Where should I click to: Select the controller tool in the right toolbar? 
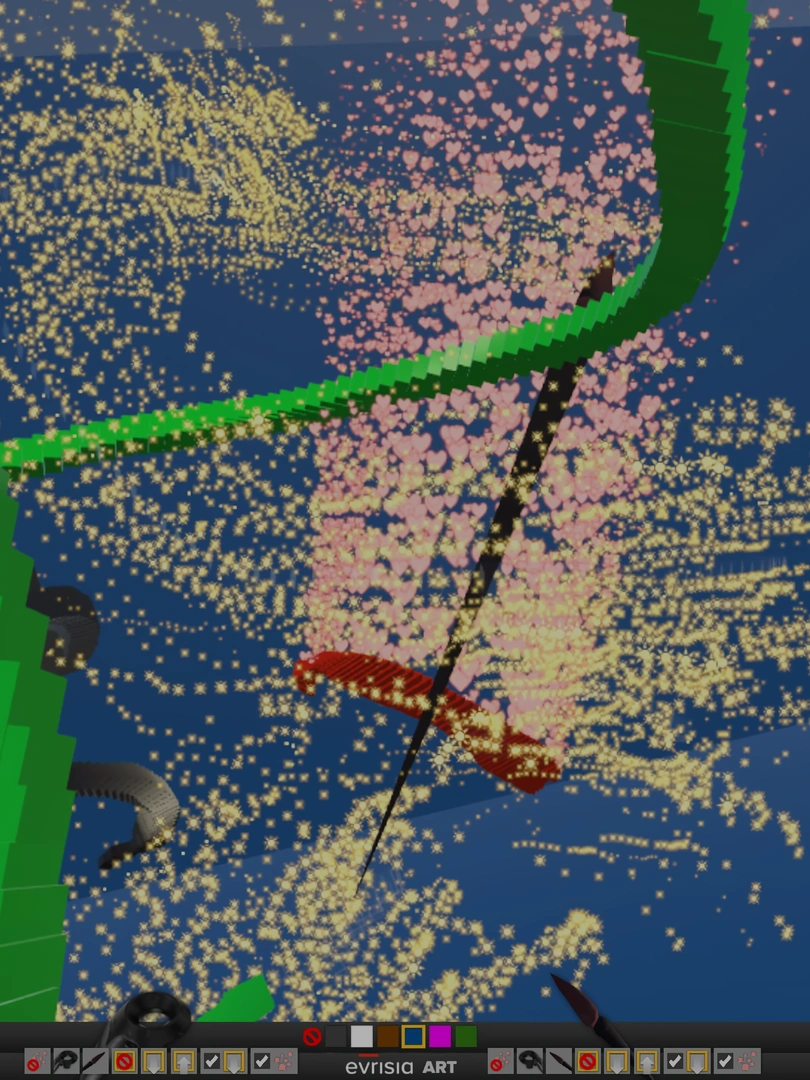coord(530,1061)
